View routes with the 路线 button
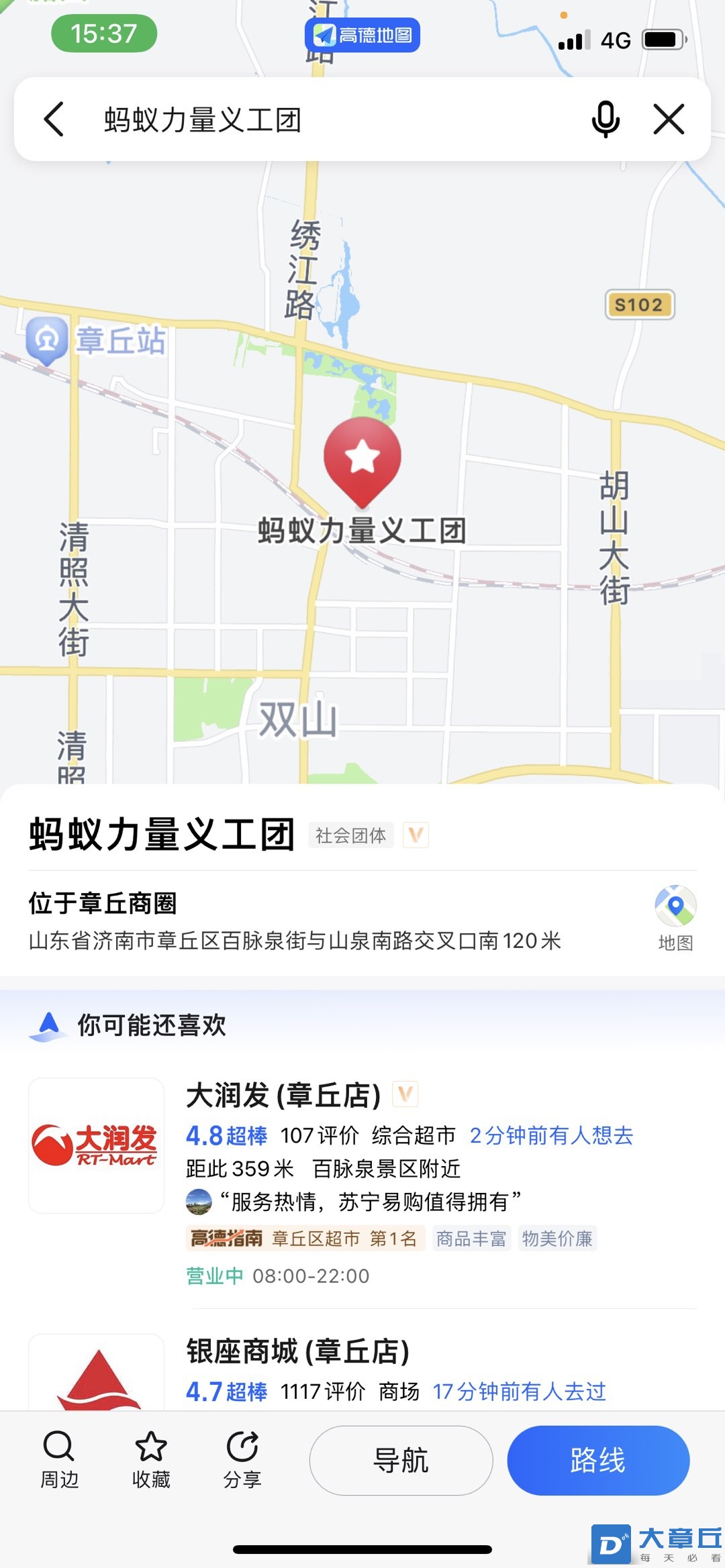The height and width of the screenshot is (1568, 725). [x=597, y=1460]
